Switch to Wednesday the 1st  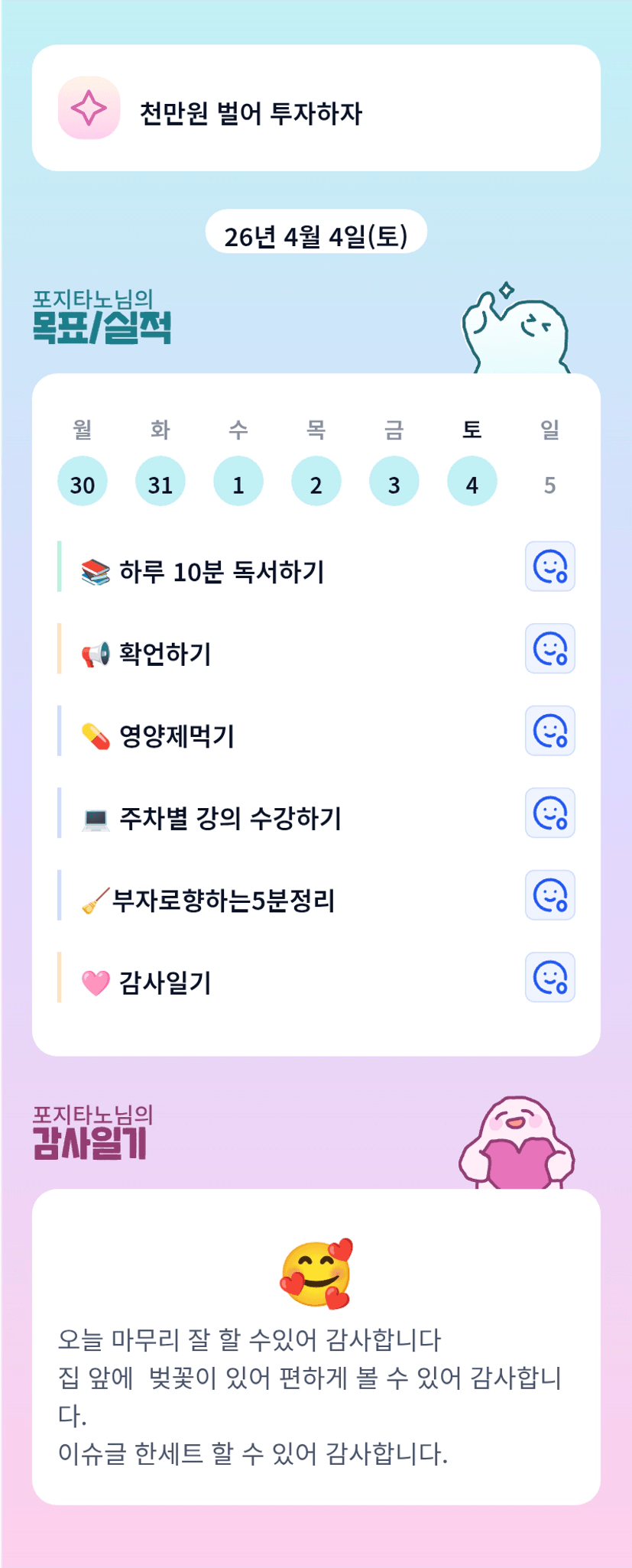[238, 482]
